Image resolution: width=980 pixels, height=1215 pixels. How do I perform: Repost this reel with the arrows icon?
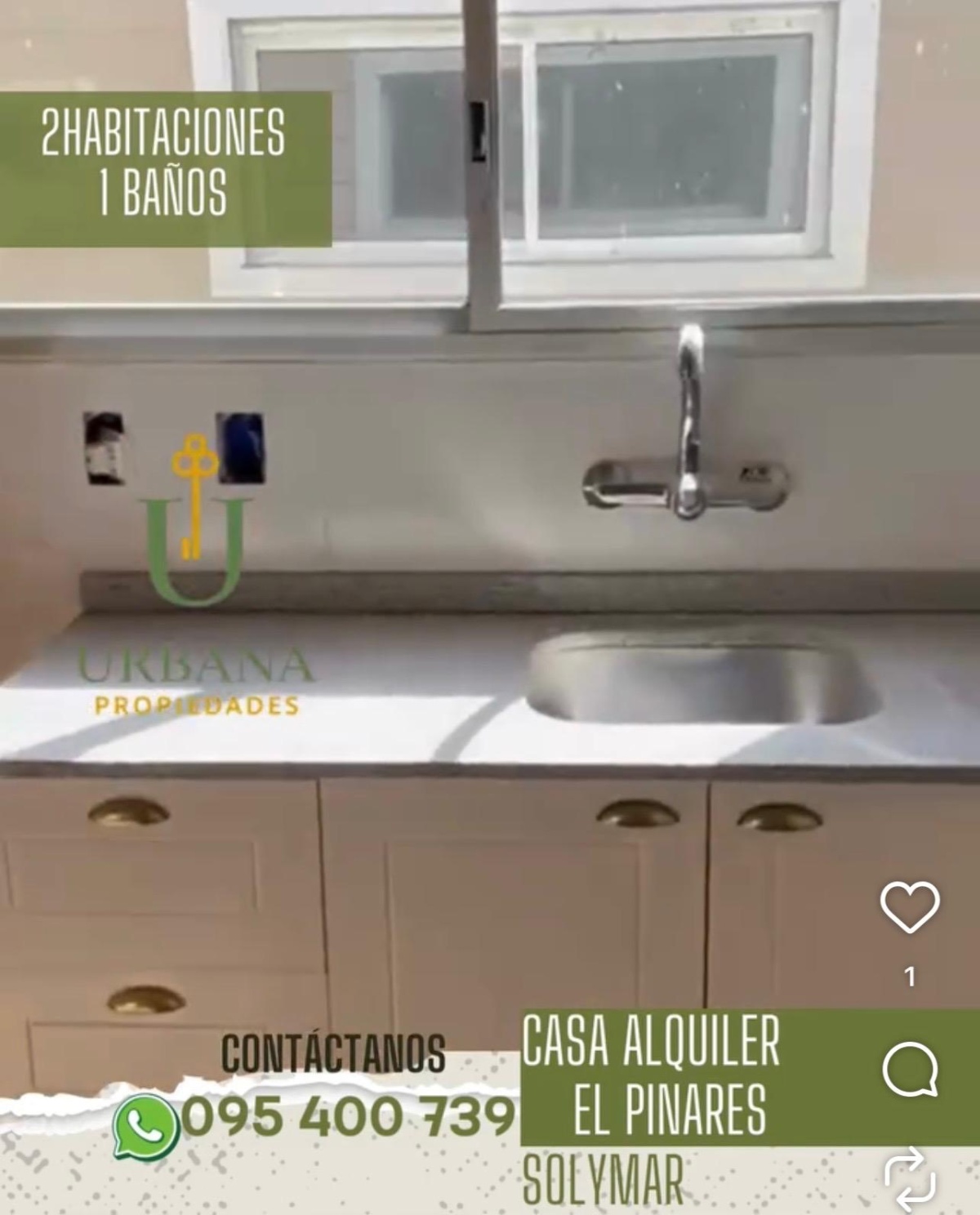click(x=910, y=1178)
